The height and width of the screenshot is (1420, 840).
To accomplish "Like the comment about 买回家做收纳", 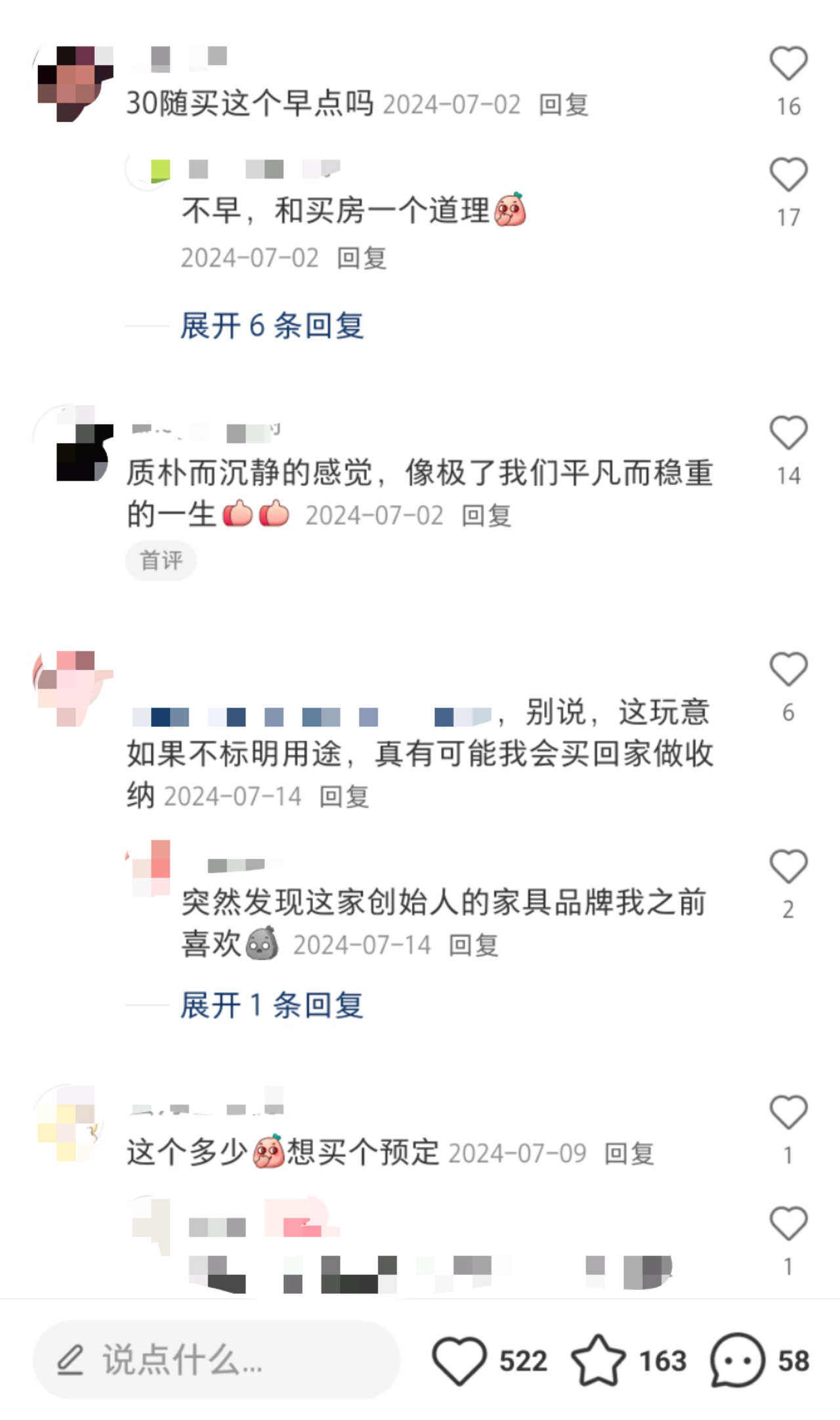I will click(788, 670).
